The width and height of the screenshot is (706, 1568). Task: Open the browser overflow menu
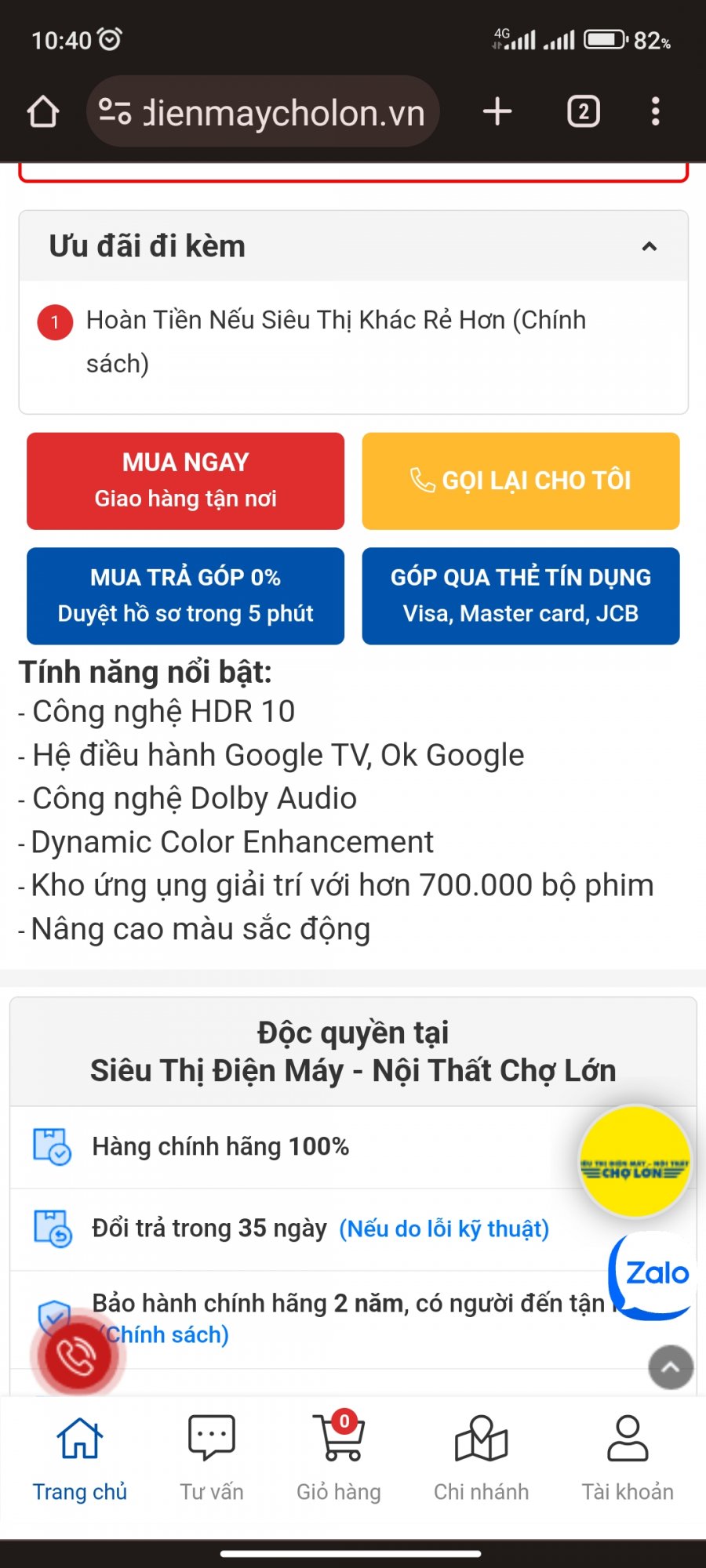click(x=656, y=112)
